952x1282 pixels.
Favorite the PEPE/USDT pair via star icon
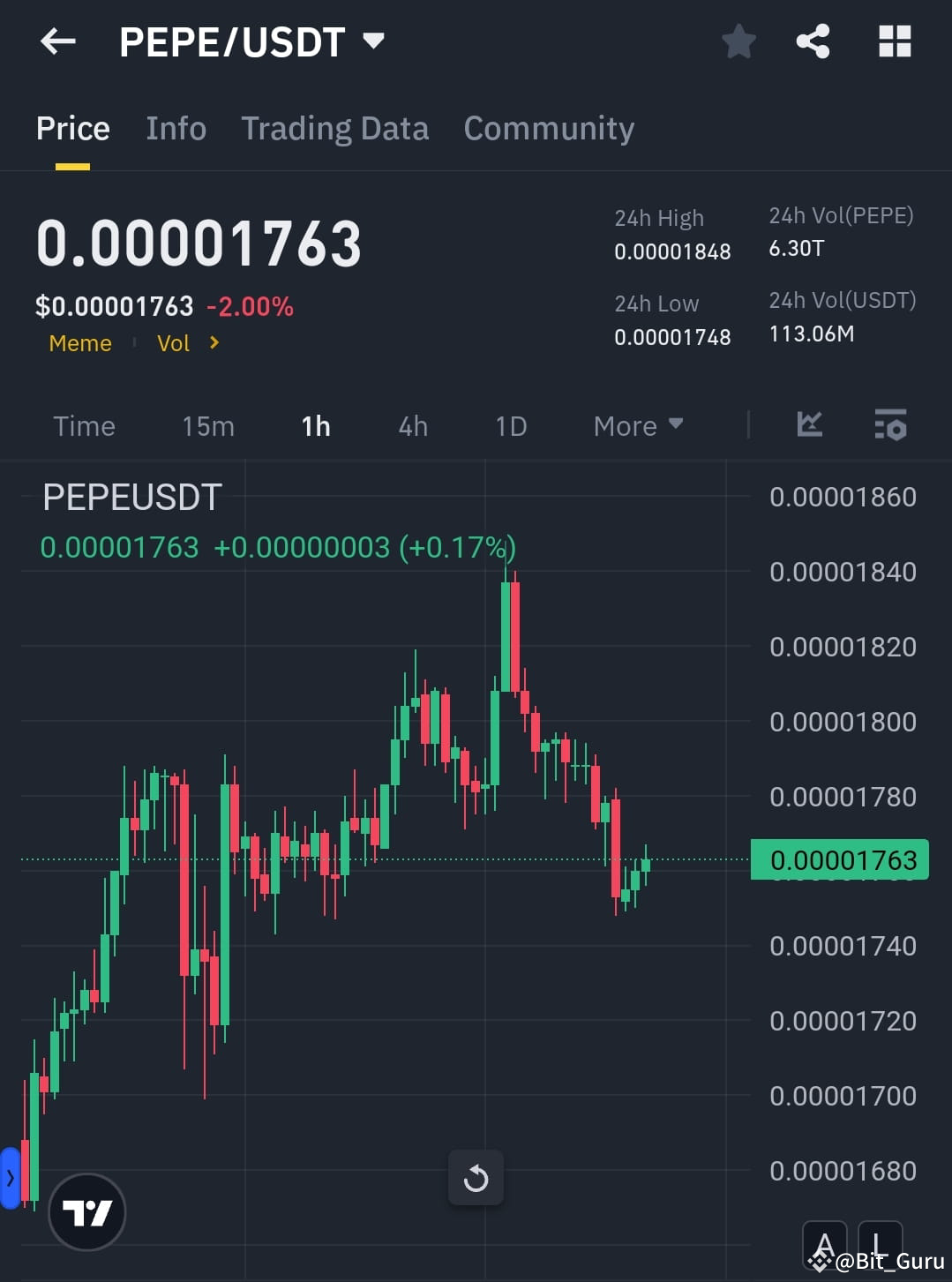pyautogui.click(x=738, y=41)
